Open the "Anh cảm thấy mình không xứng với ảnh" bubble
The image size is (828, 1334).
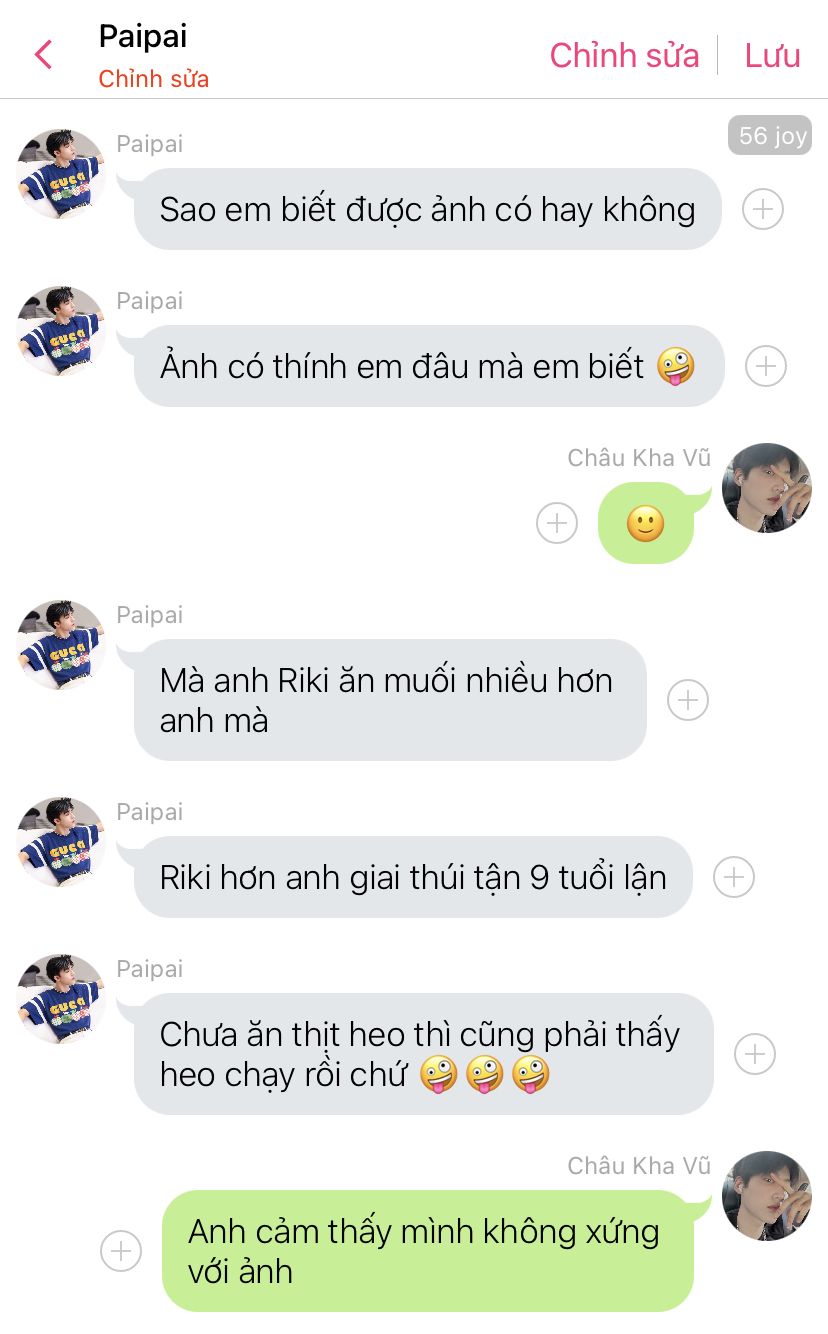[x=428, y=1251]
